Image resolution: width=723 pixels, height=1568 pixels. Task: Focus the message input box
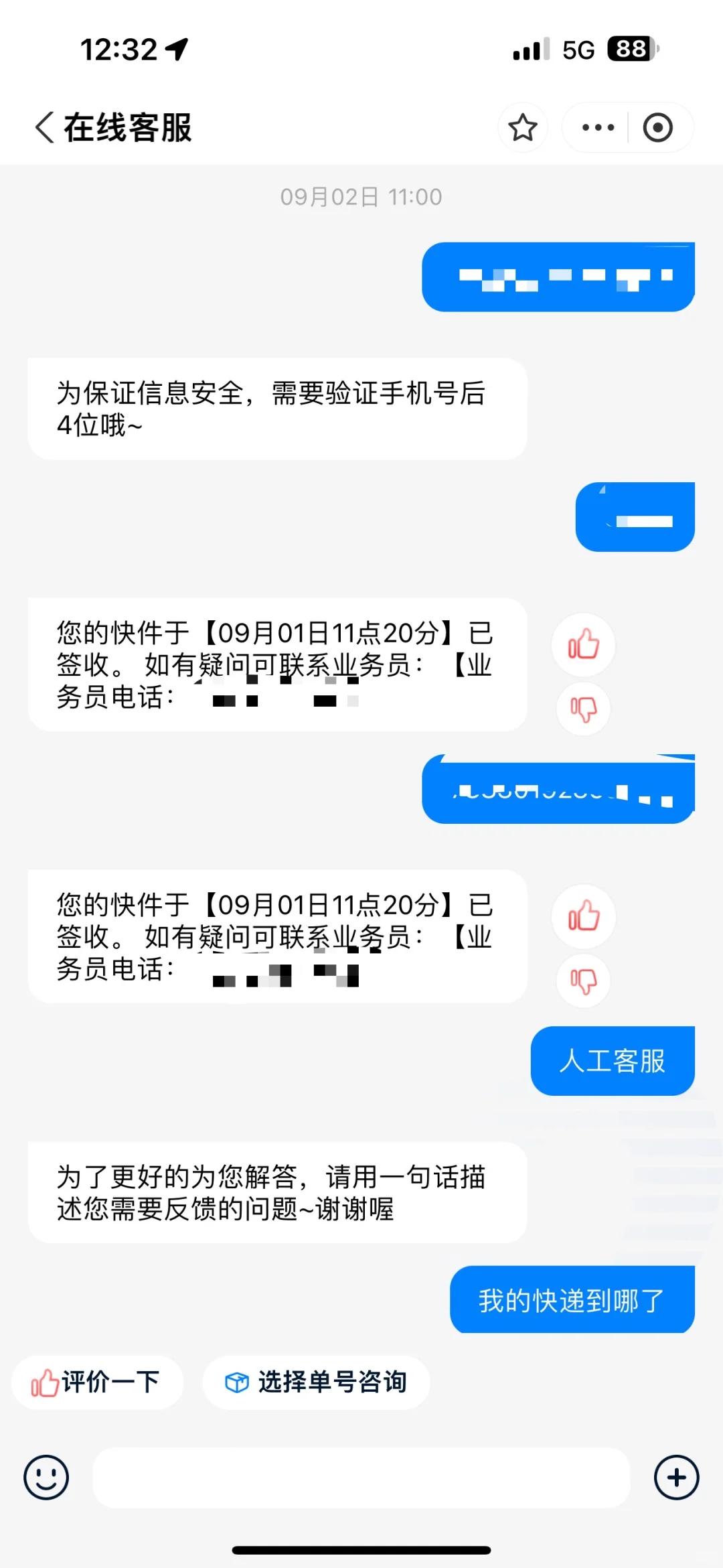coord(361,1478)
